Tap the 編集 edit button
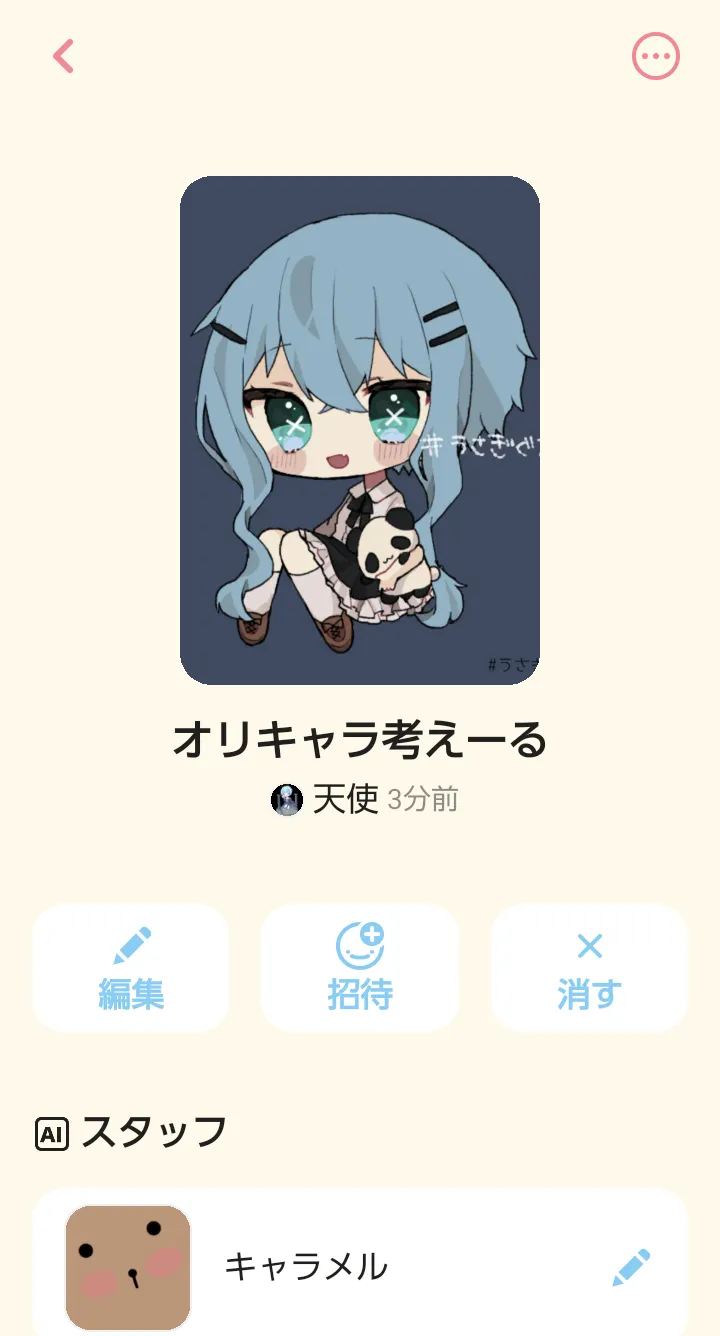 131,968
